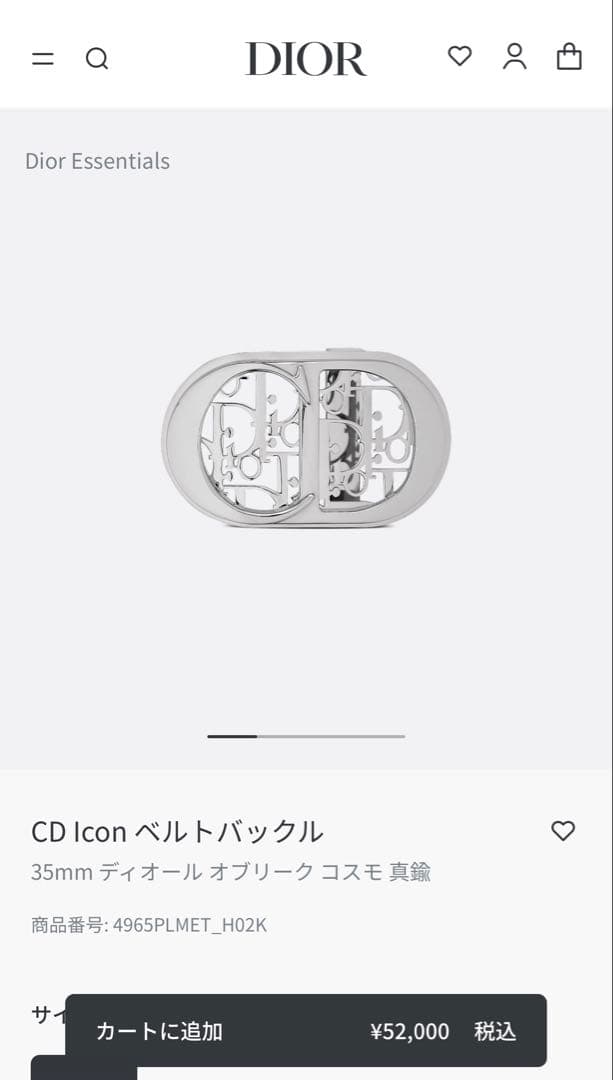The height and width of the screenshot is (1080, 613).
Task: Open the Dior Essentials link
Action: pyautogui.click(x=97, y=161)
